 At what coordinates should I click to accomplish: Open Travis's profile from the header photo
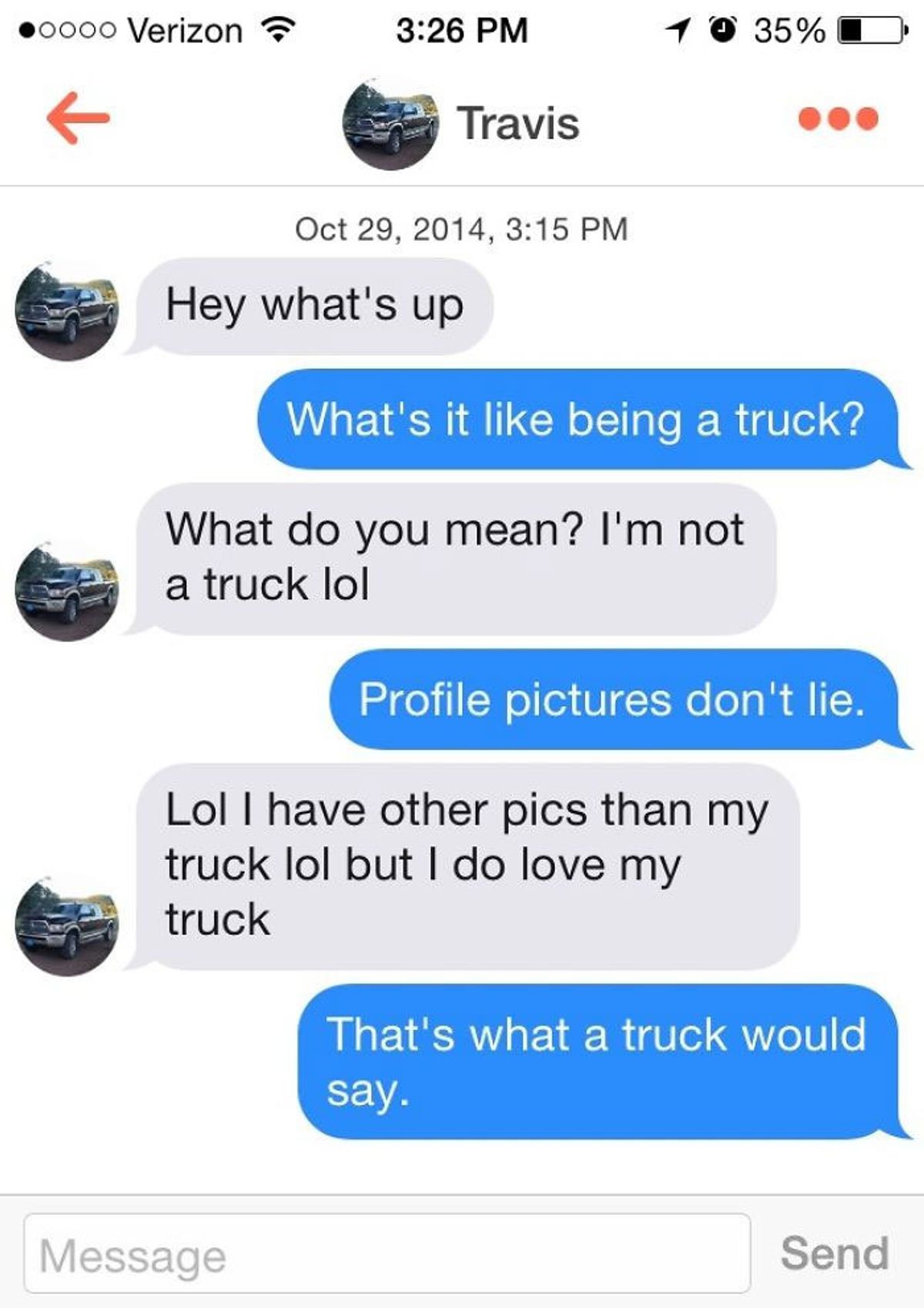(390, 124)
